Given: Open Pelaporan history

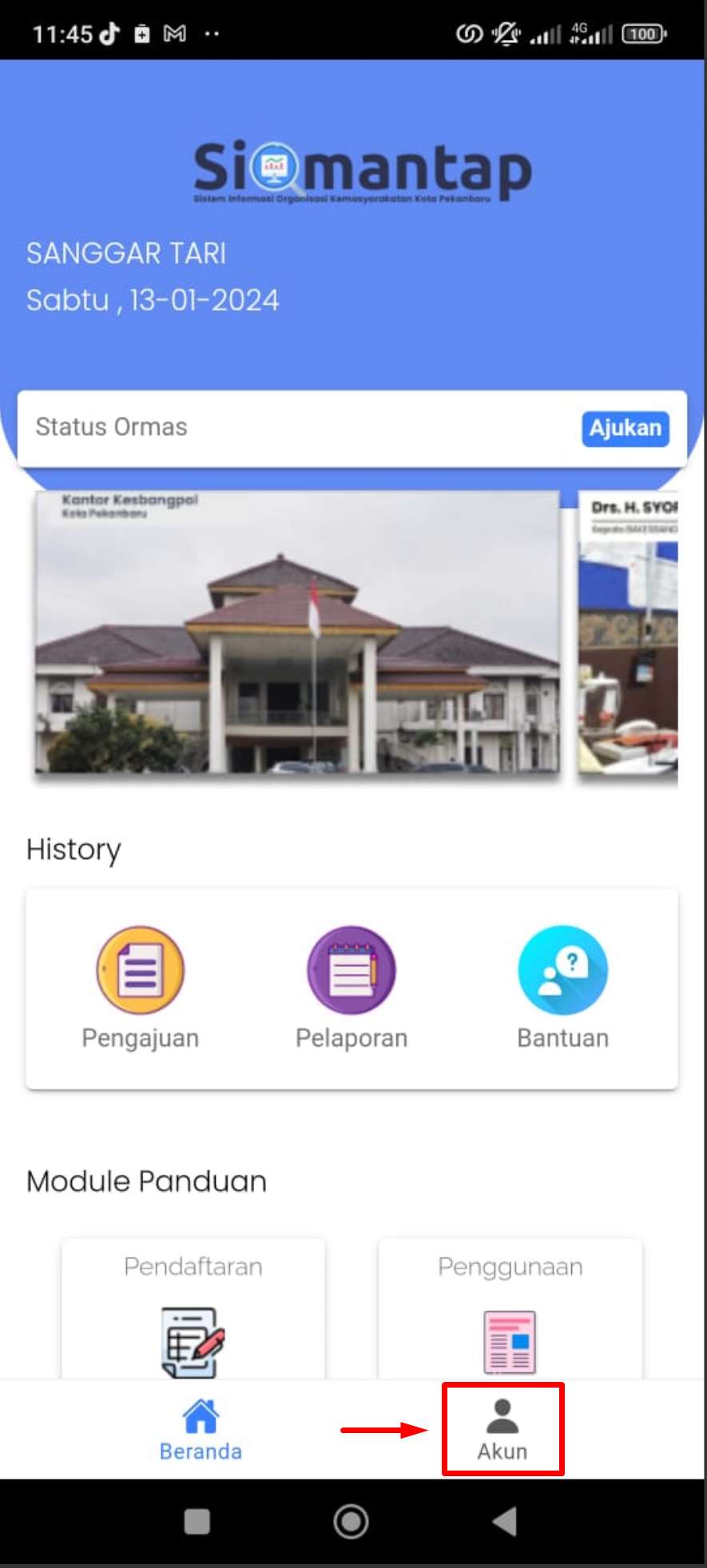Looking at the screenshot, I should pyautogui.click(x=352, y=988).
